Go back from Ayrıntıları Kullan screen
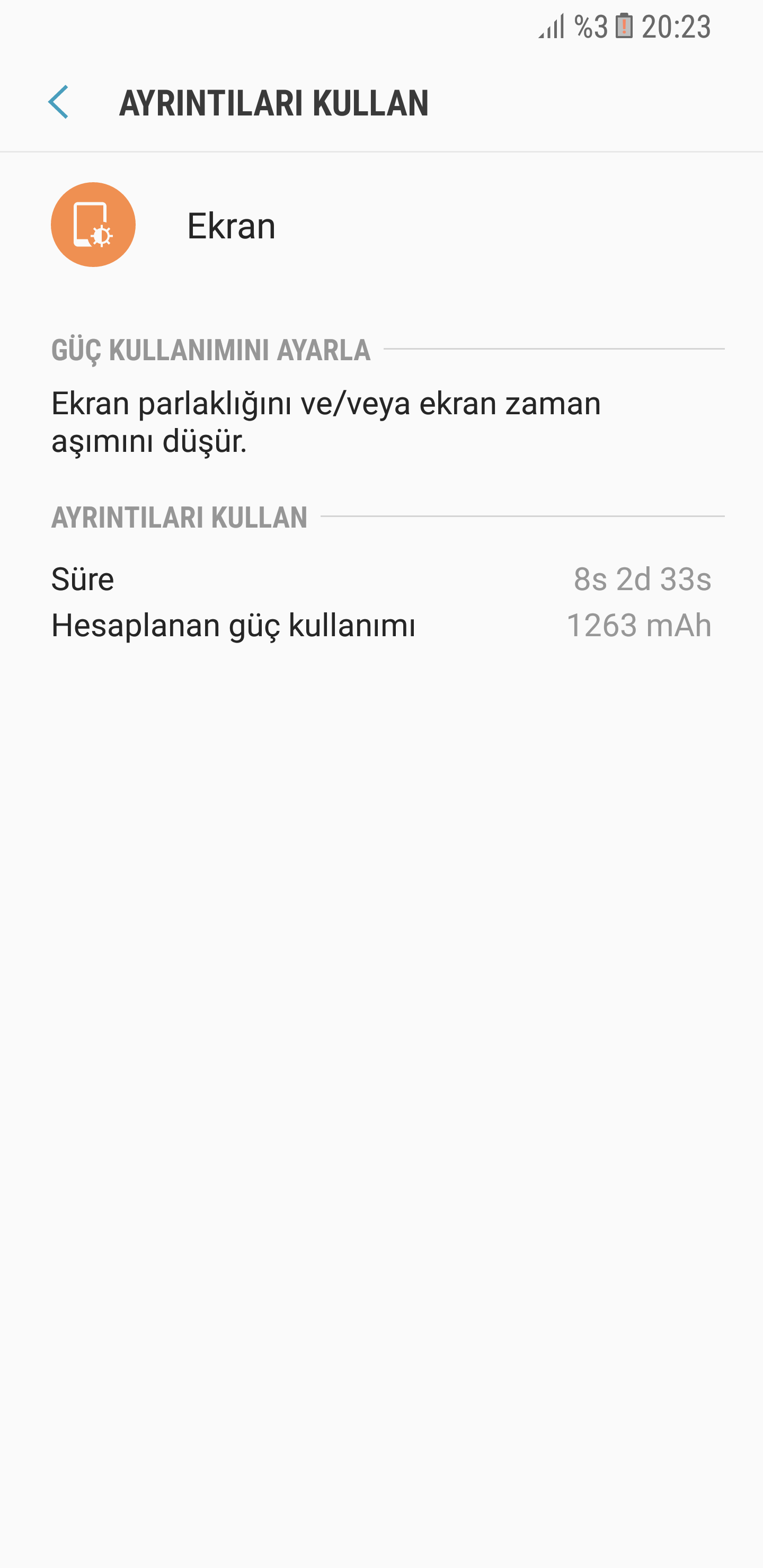Viewport: 763px width, 1568px height. click(58, 102)
